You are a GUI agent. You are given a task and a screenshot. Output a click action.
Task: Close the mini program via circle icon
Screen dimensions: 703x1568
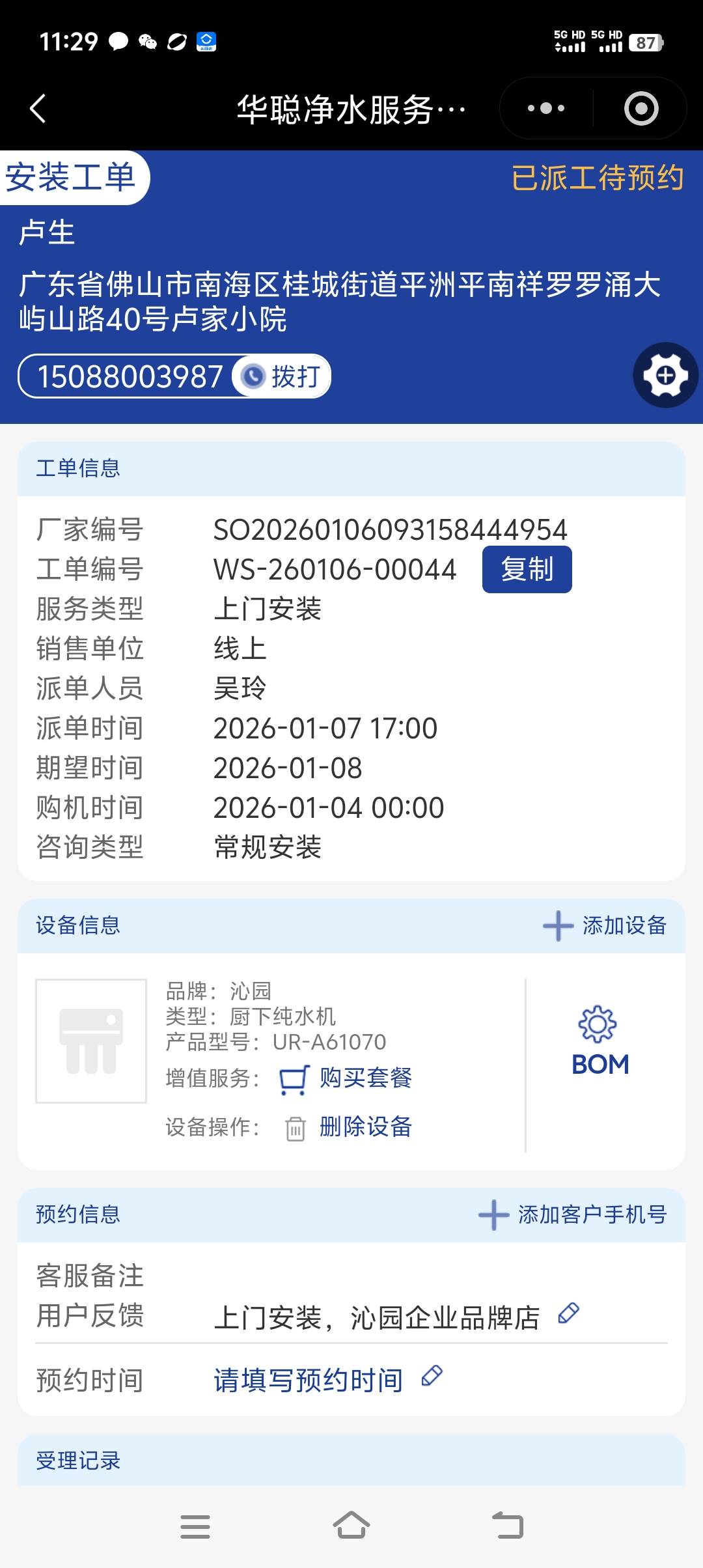[x=641, y=108]
